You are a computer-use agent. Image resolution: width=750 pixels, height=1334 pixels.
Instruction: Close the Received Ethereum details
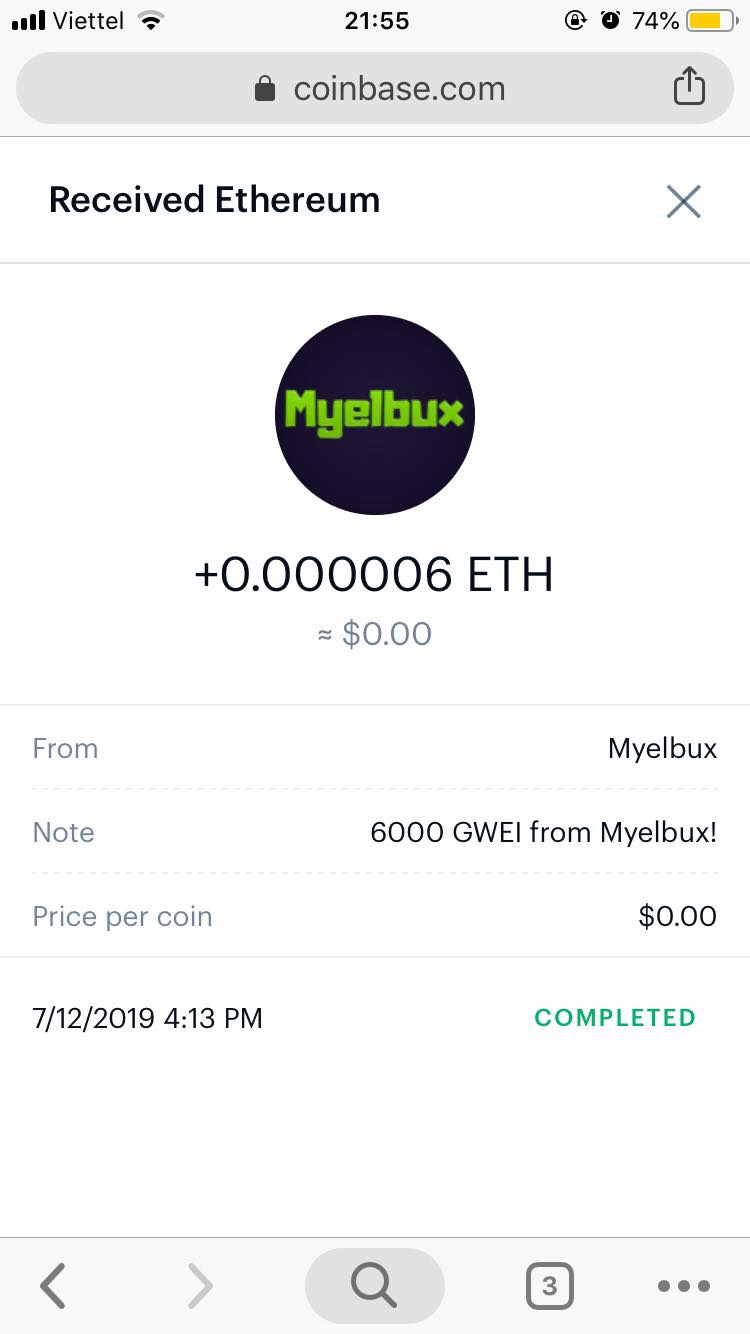(684, 201)
